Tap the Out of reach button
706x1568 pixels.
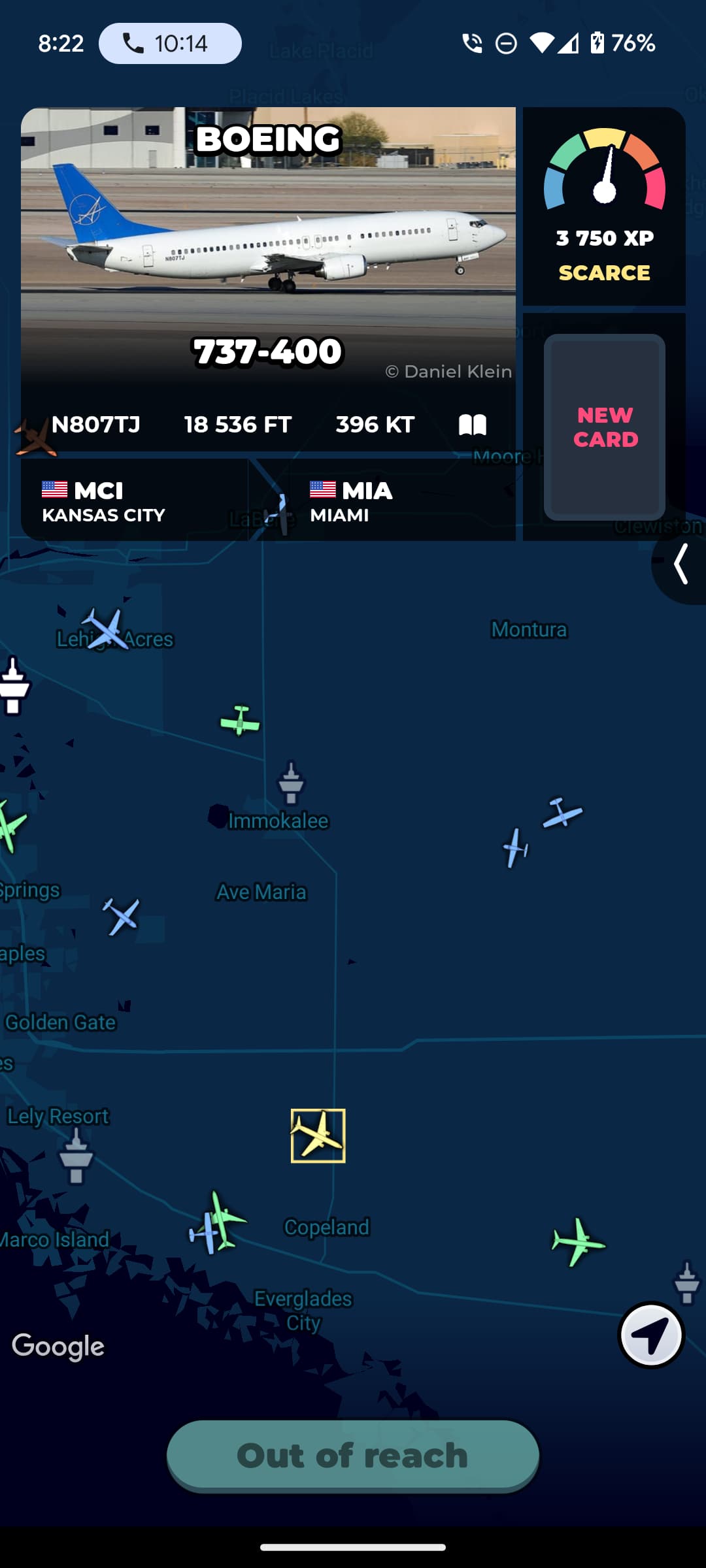[x=352, y=1455]
